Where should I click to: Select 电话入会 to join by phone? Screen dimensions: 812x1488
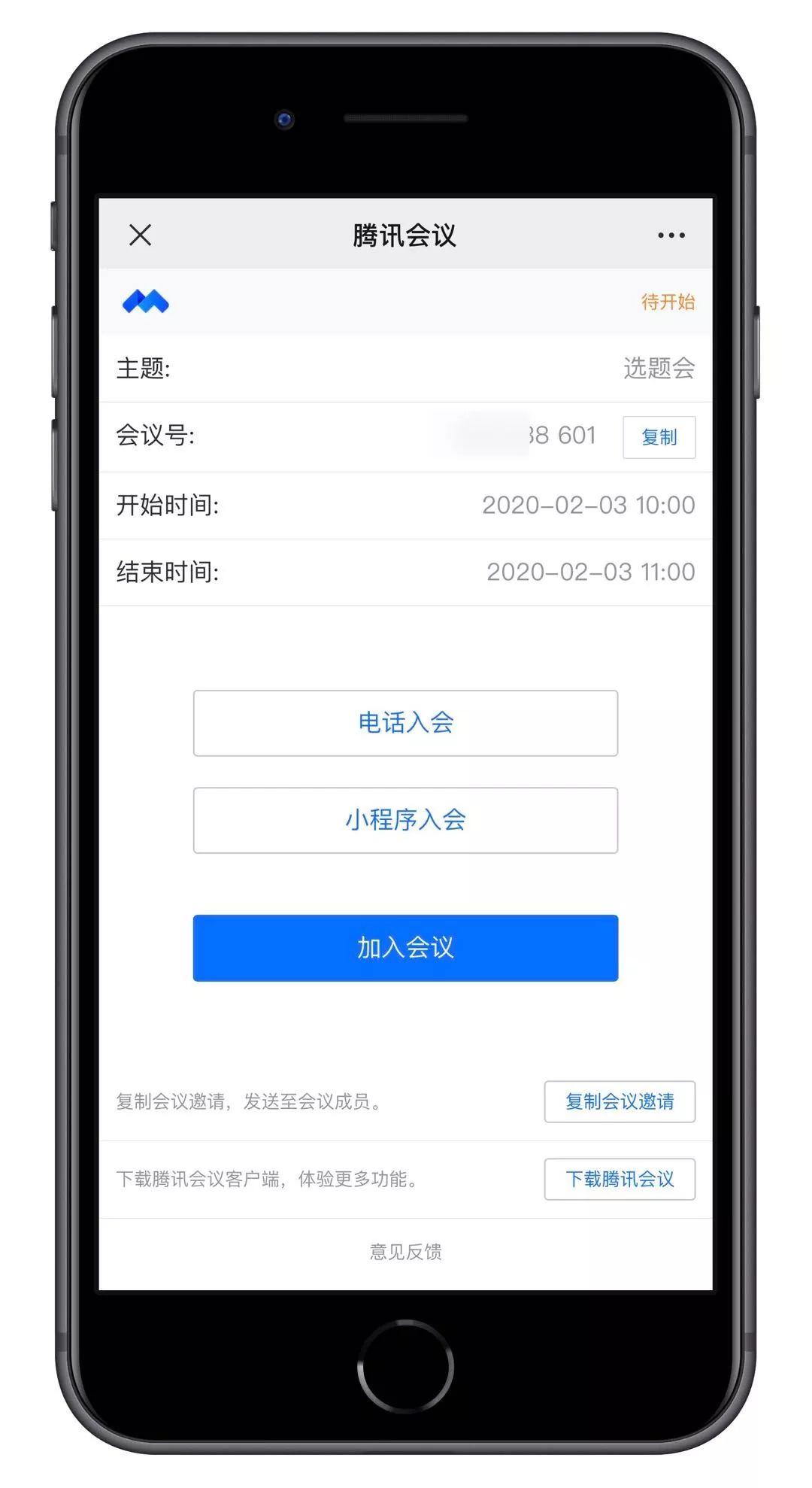(405, 723)
